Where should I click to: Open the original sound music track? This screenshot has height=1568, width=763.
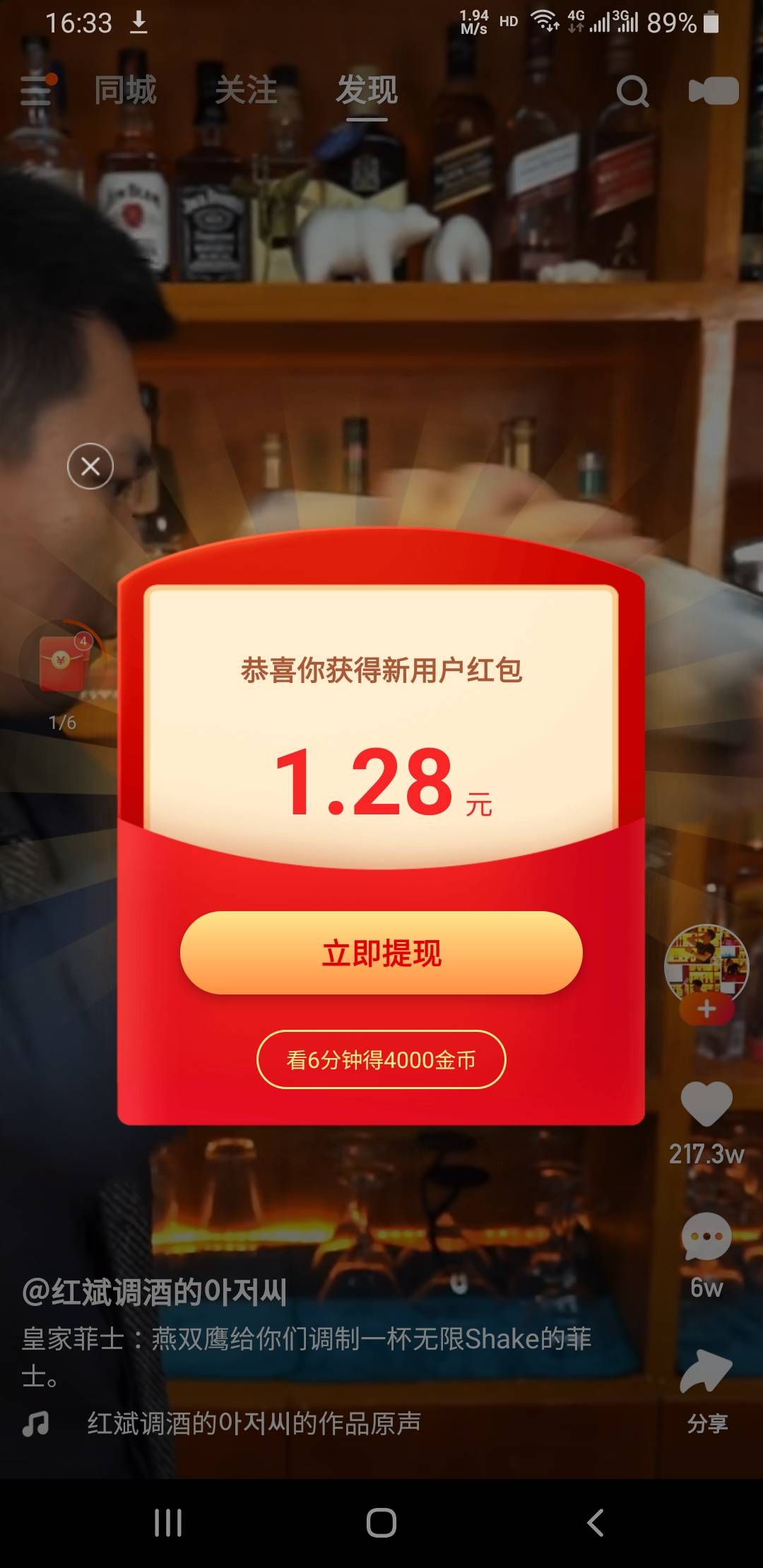(x=253, y=1423)
